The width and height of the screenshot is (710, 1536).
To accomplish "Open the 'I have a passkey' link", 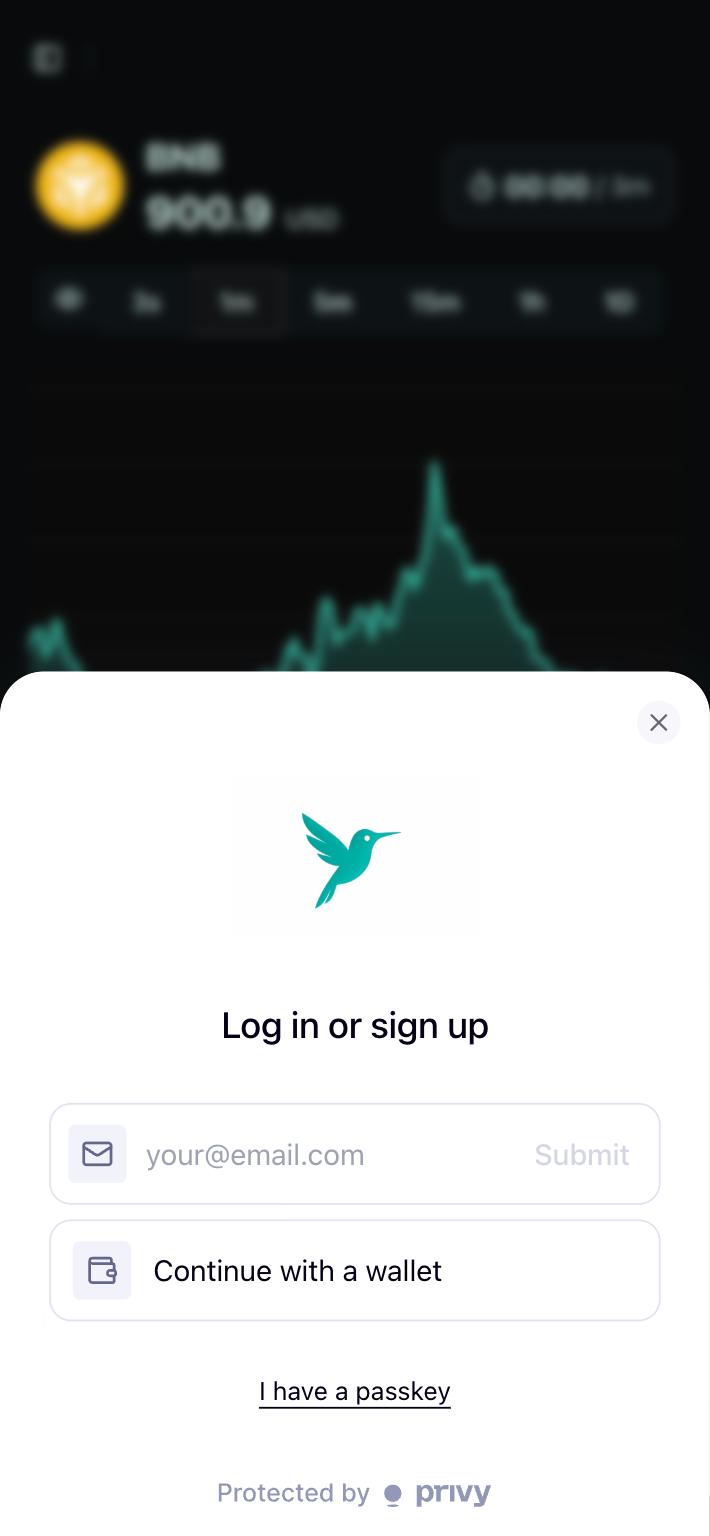I will pos(355,1391).
